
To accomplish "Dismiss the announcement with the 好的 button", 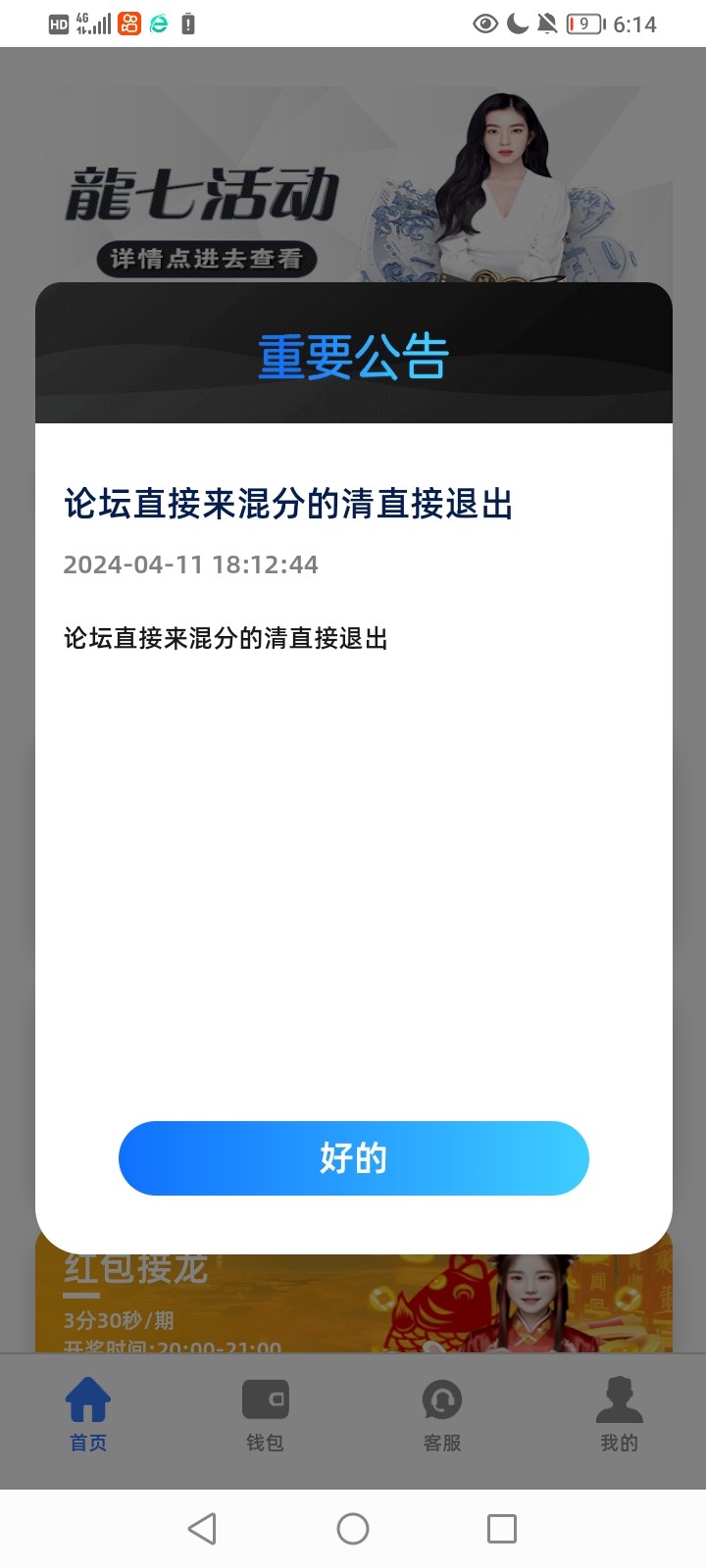I will point(353,1158).
